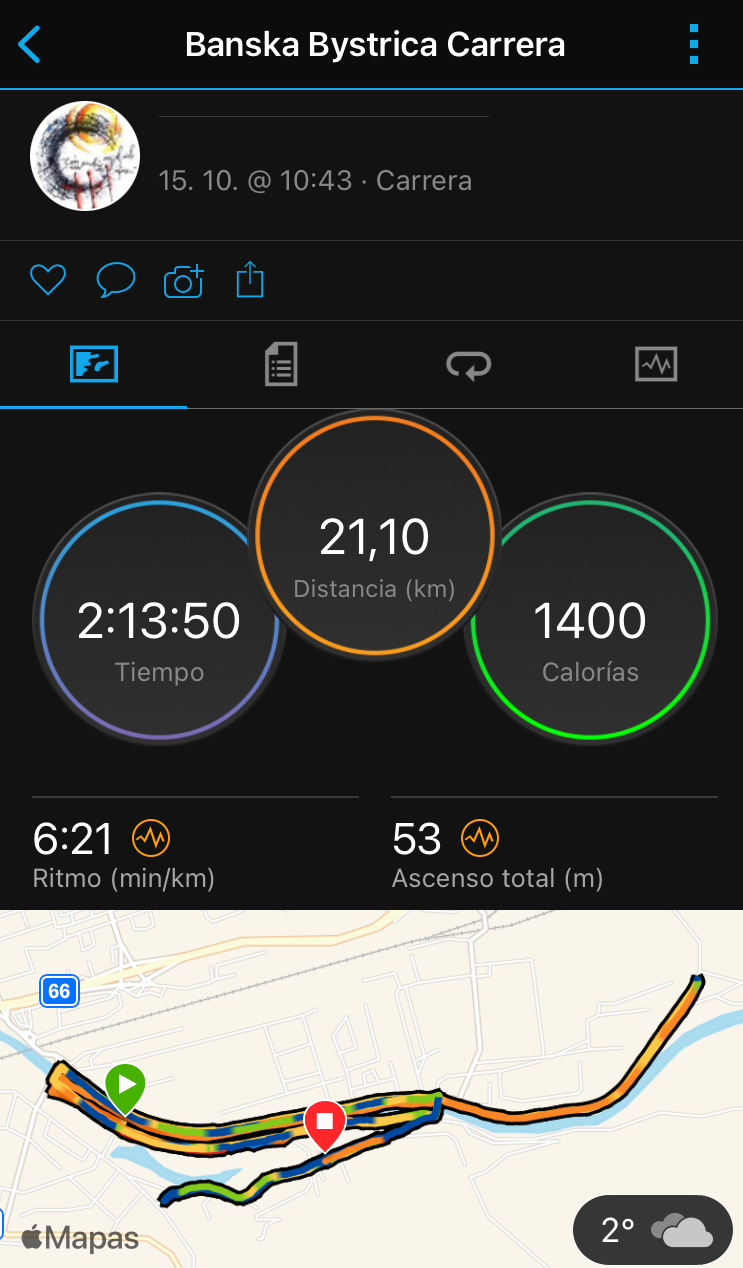Open the three-dot overflow menu
The width and height of the screenshot is (743, 1268).
point(694,45)
